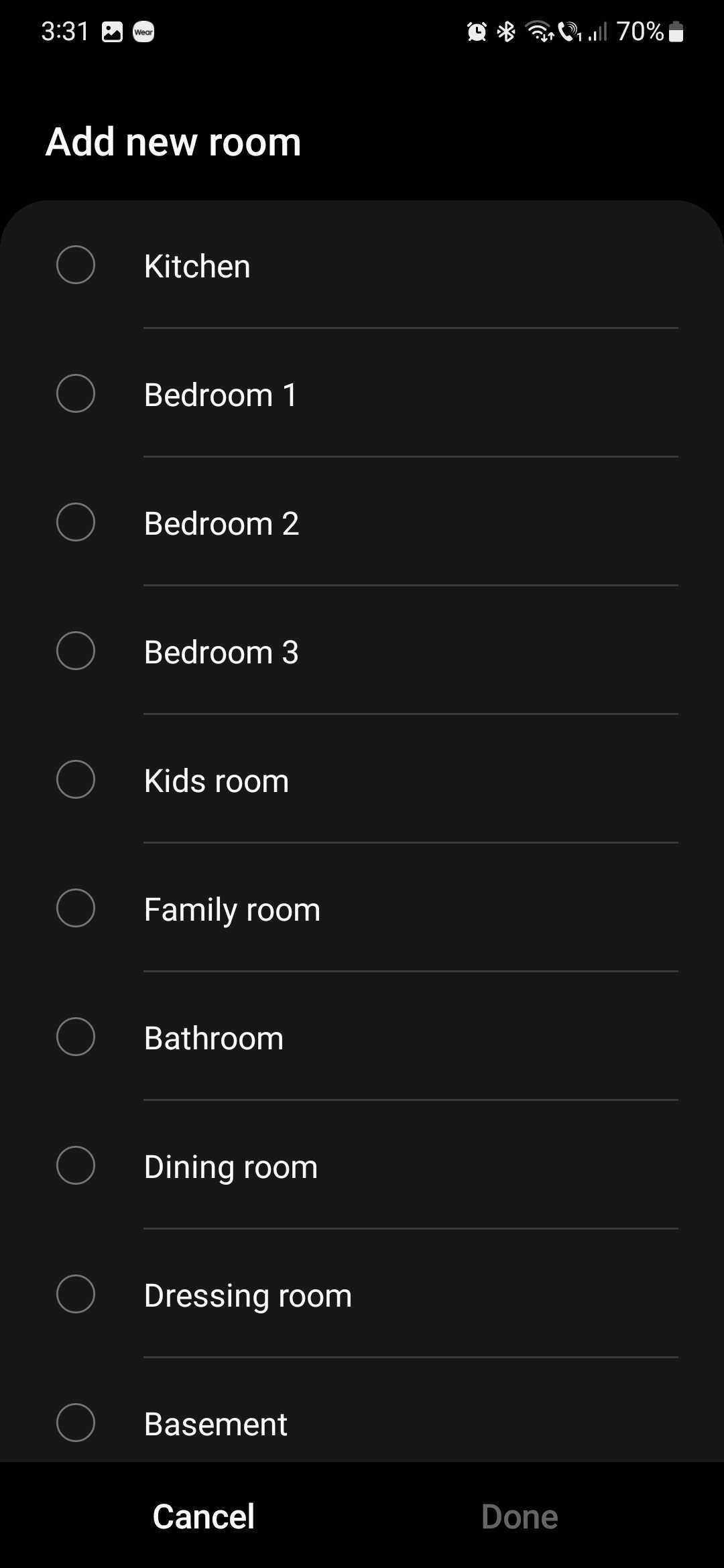The image size is (724, 1568).
Task: Tap Done to confirm the room
Action: click(x=520, y=1516)
